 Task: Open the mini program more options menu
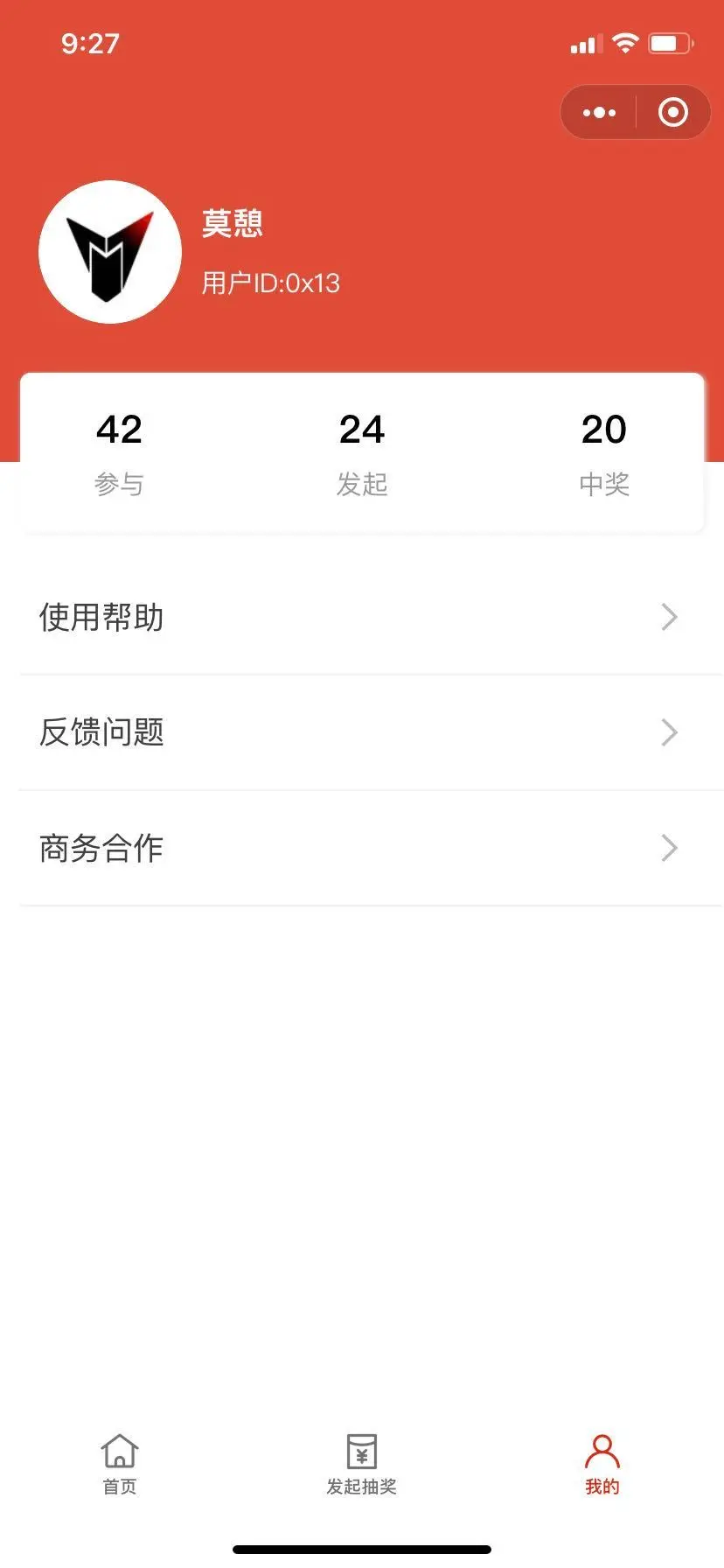(599, 113)
